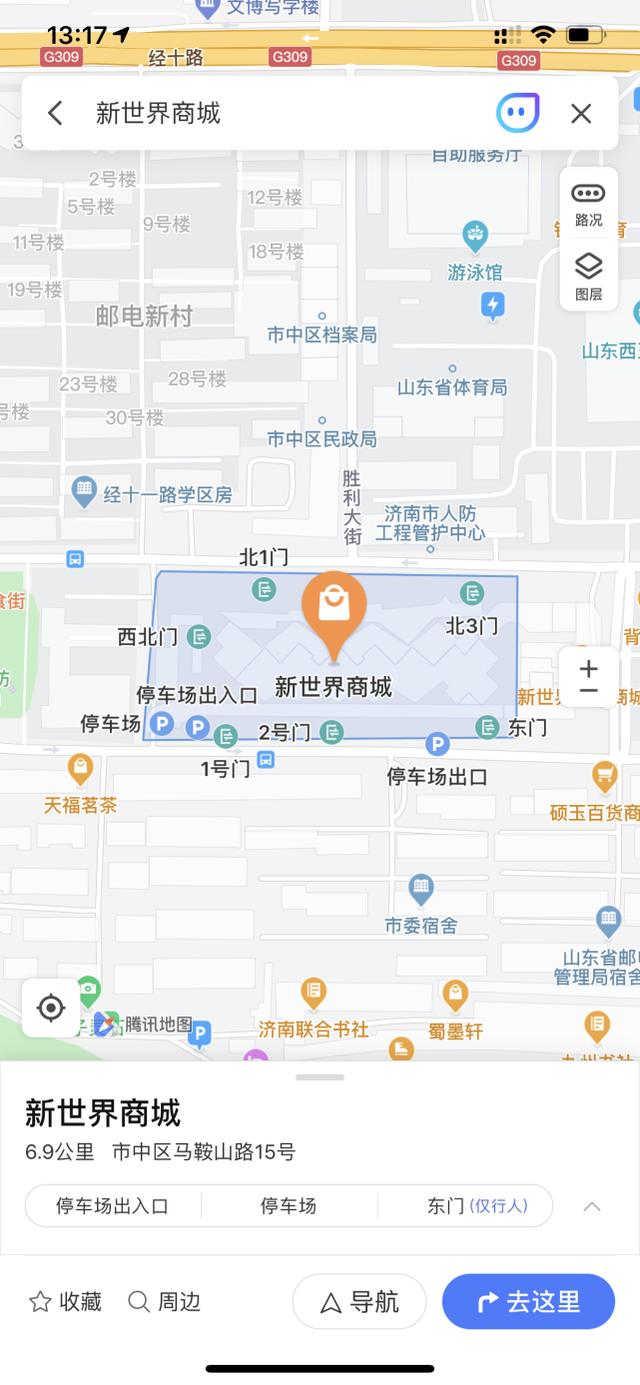Zoom in with the plus button

[588, 669]
